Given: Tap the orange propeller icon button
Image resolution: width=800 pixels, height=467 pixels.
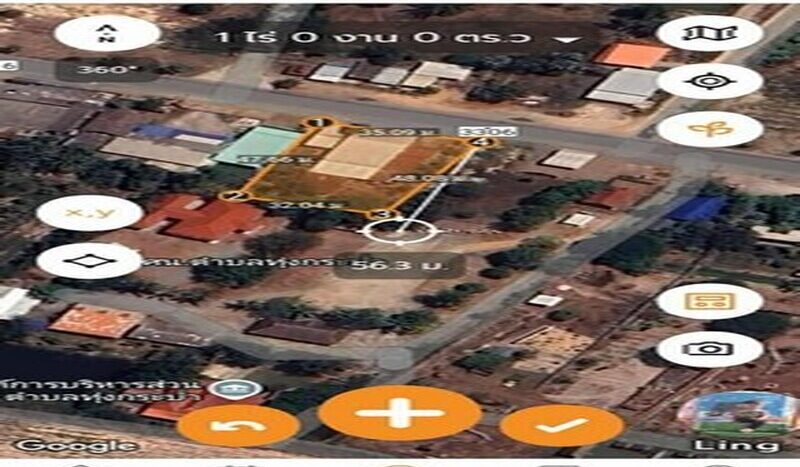Looking at the screenshot, I should pyautogui.click(x=709, y=129).
